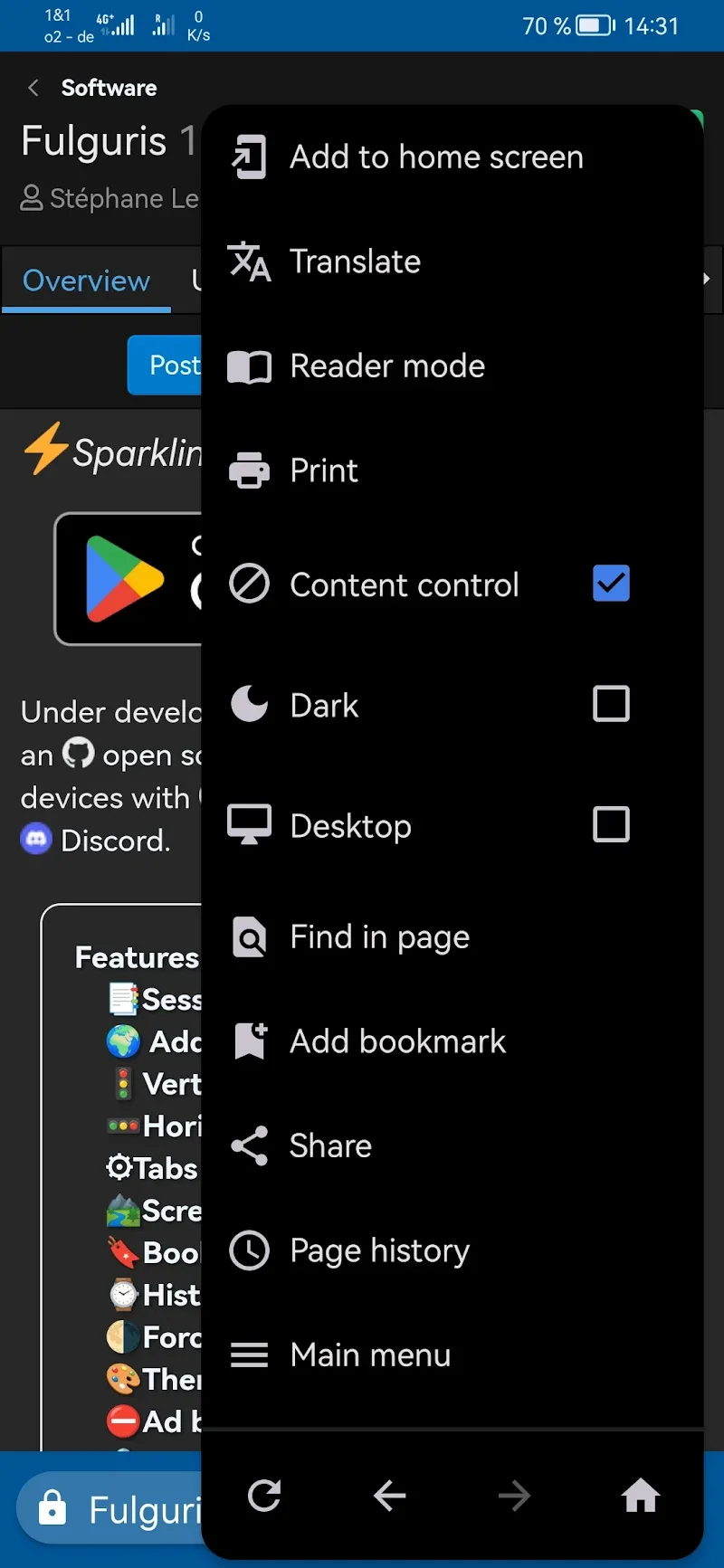Reload the page with refresh icon
This screenshot has height=1568, width=724.
pyautogui.click(x=265, y=1496)
